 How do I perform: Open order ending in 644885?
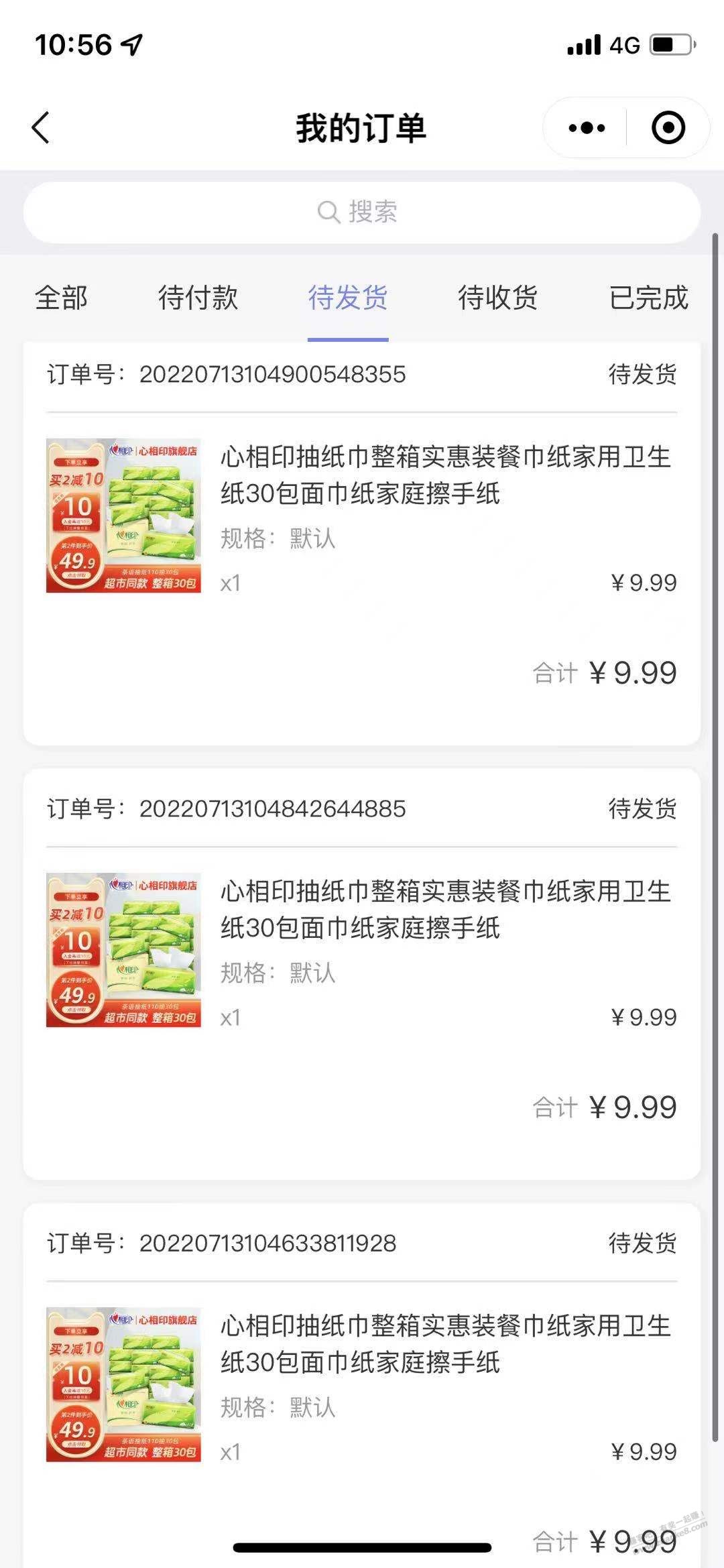point(362,974)
